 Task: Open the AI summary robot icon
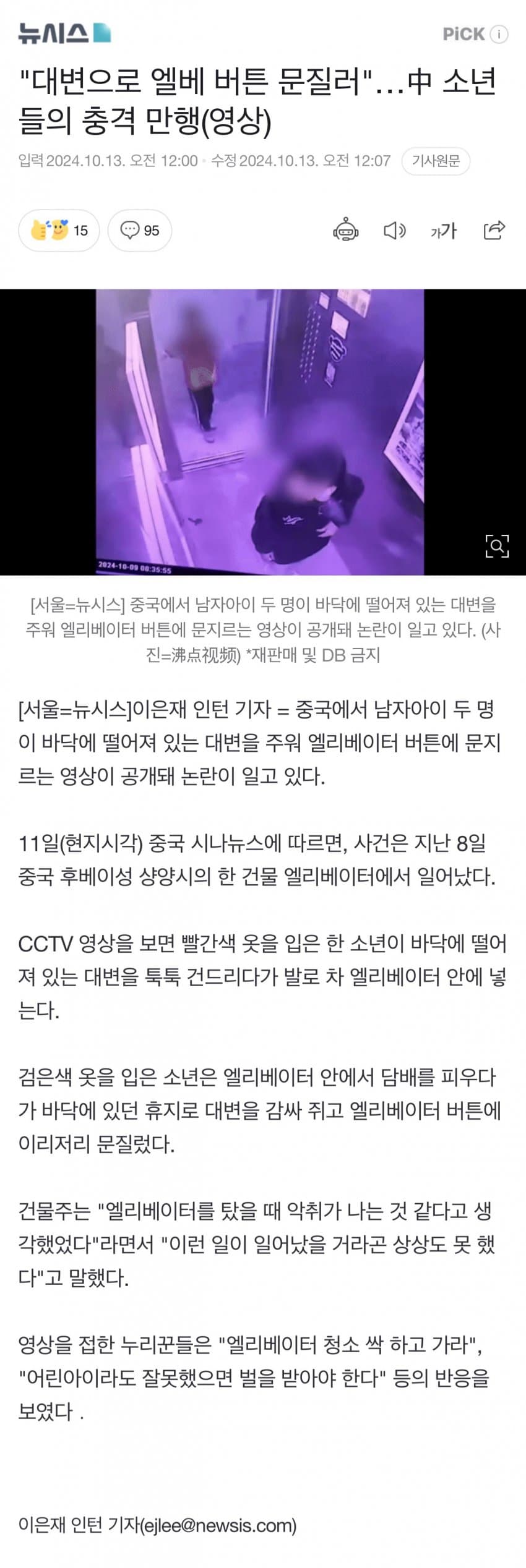click(345, 231)
